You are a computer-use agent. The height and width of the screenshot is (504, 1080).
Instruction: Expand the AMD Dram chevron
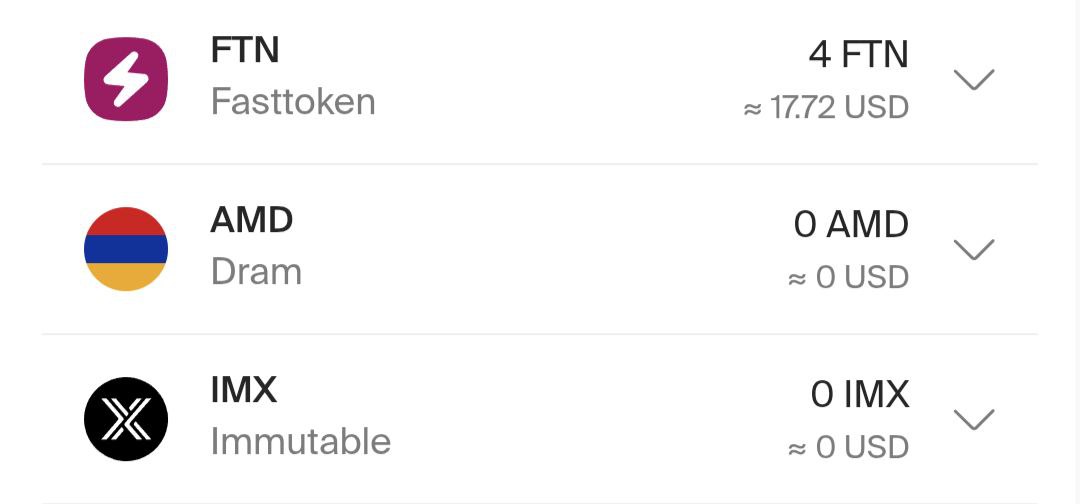point(974,250)
